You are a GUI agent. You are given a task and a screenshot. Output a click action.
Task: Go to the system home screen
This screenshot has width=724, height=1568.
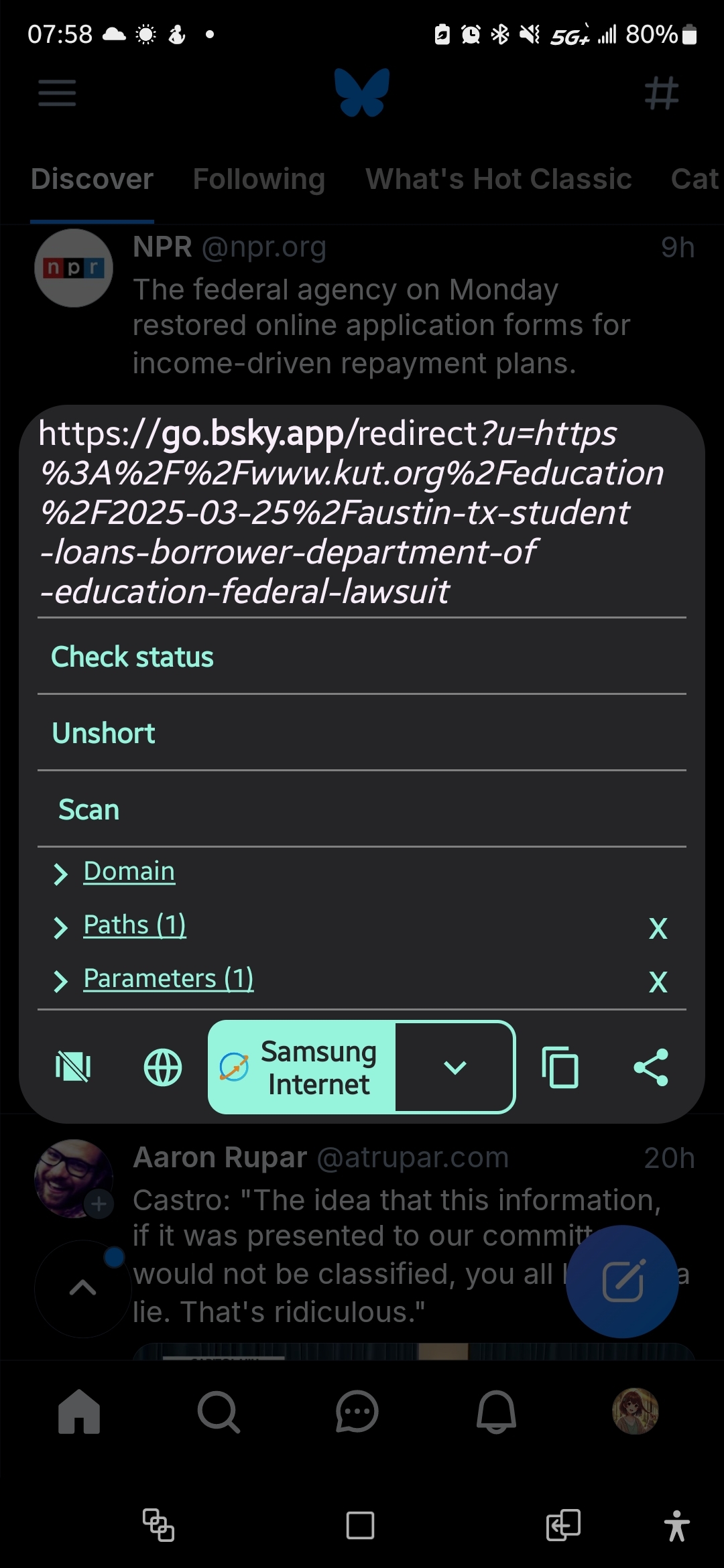361,1526
